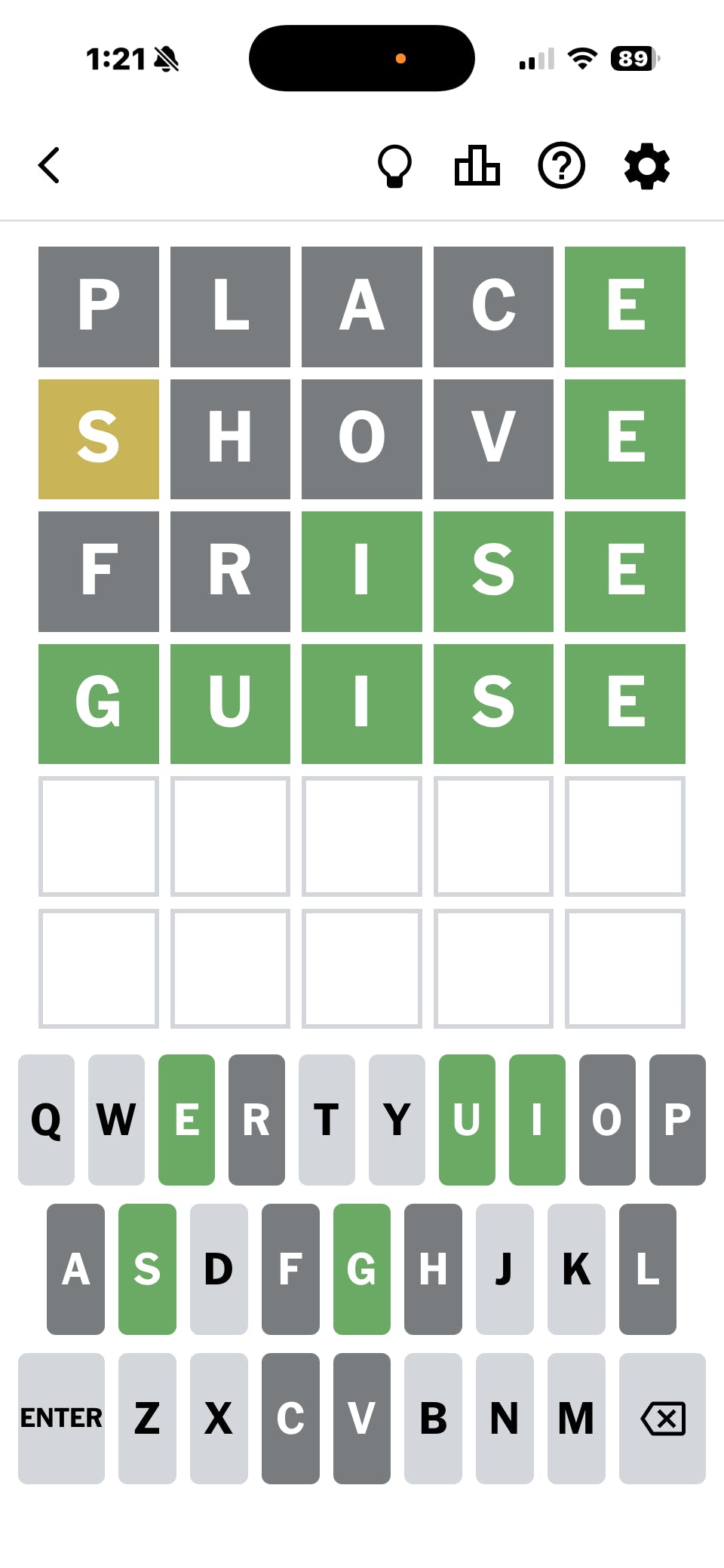Image resolution: width=724 pixels, height=1568 pixels.
Task: Tap the letter Y key
Action: pos(397,1119)
